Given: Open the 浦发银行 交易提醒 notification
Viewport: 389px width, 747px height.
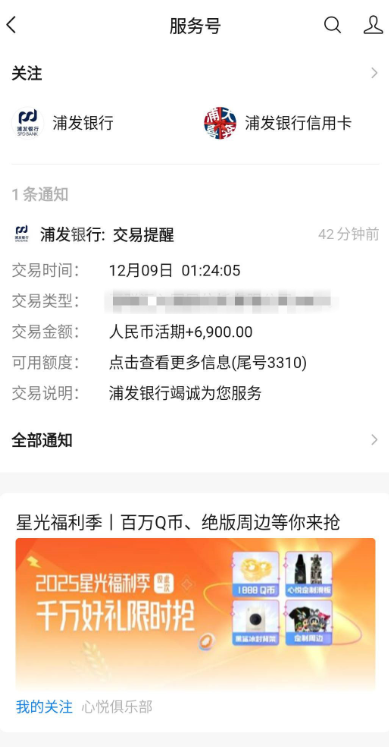Looking at the screenshot, I should pos(195,314).
